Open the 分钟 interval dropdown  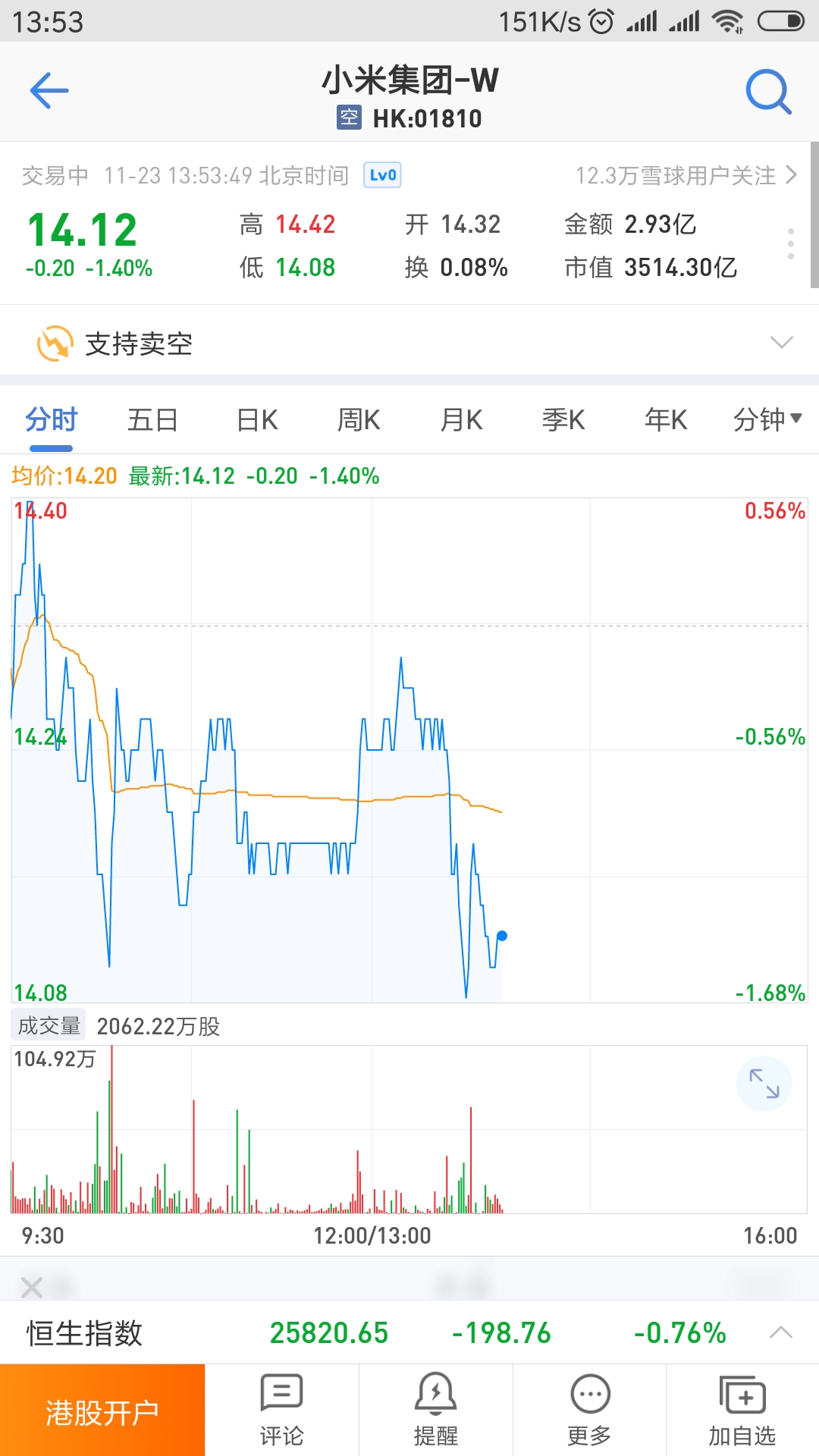click(x=767, y=419)
